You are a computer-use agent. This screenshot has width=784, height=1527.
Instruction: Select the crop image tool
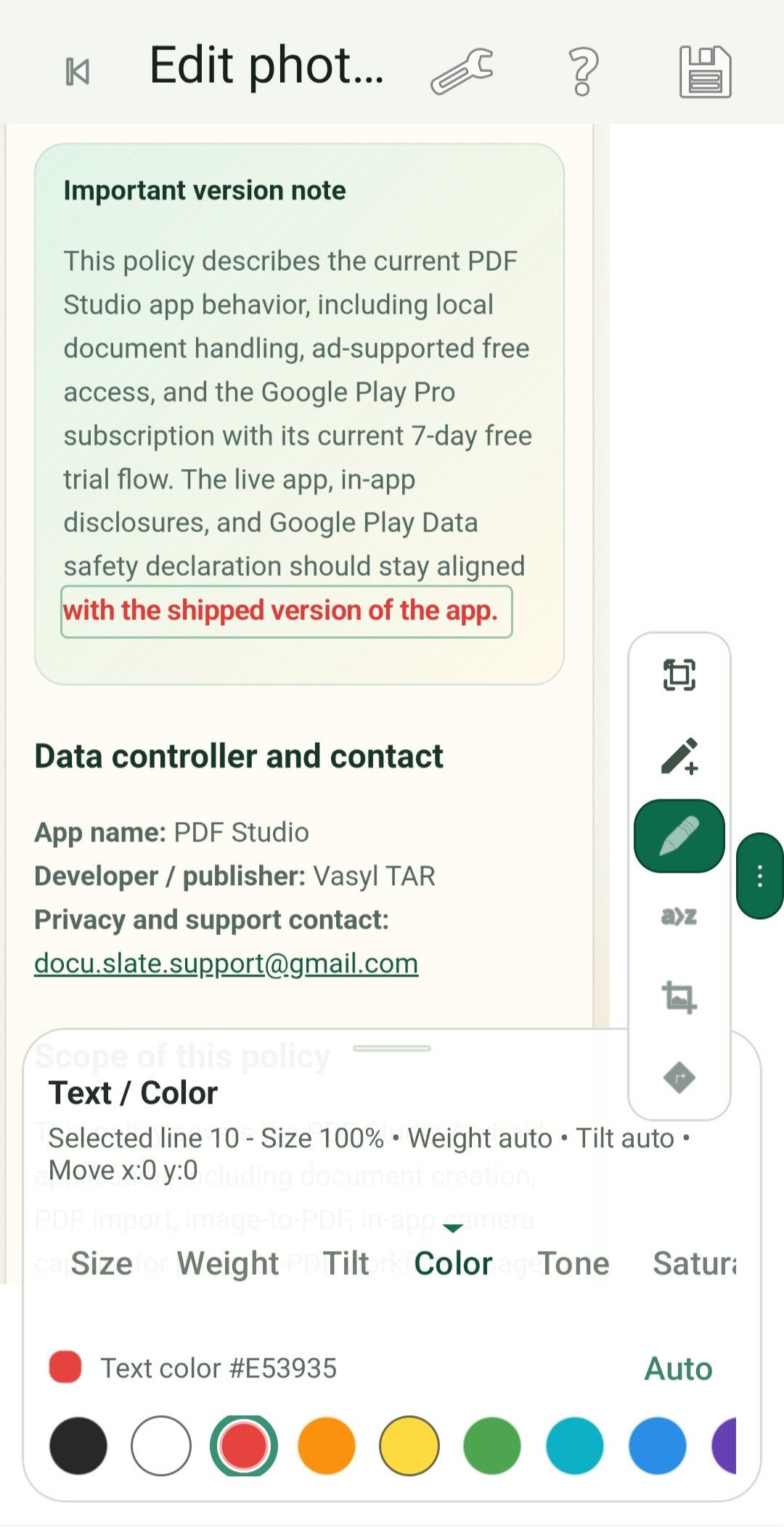click(x=679, y=996)
